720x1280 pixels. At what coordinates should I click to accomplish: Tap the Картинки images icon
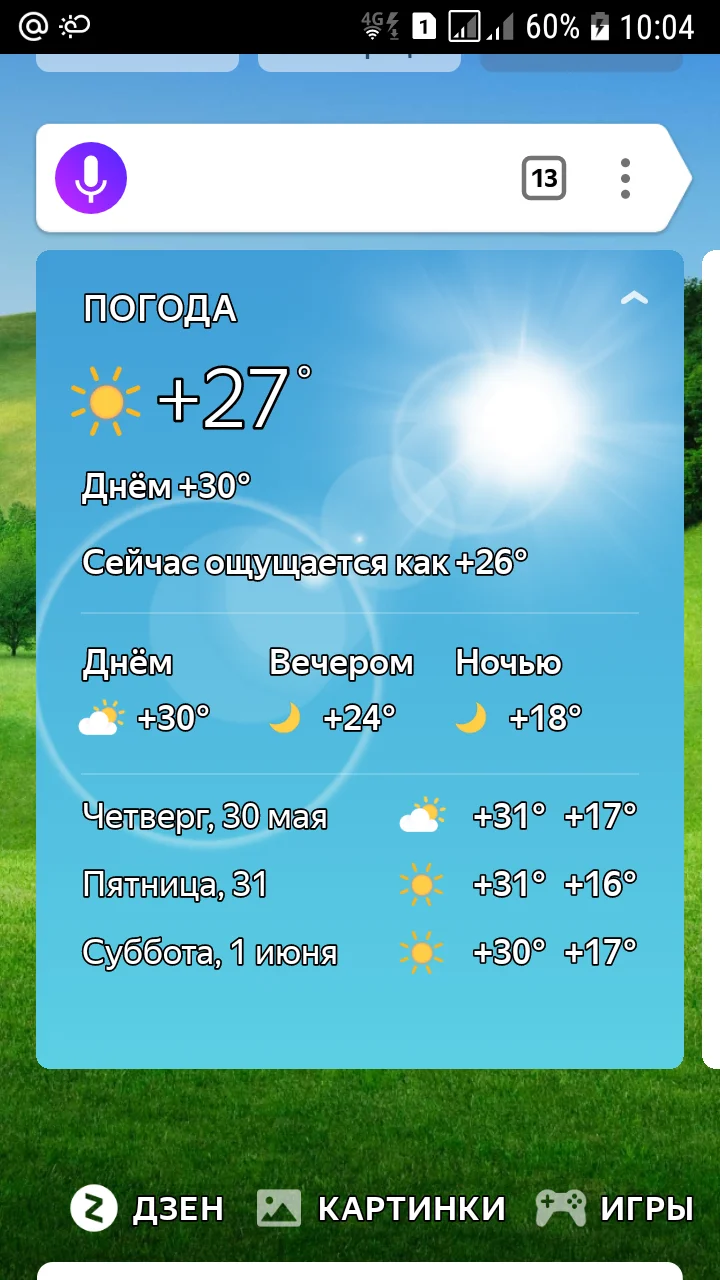click(280, 1208)
